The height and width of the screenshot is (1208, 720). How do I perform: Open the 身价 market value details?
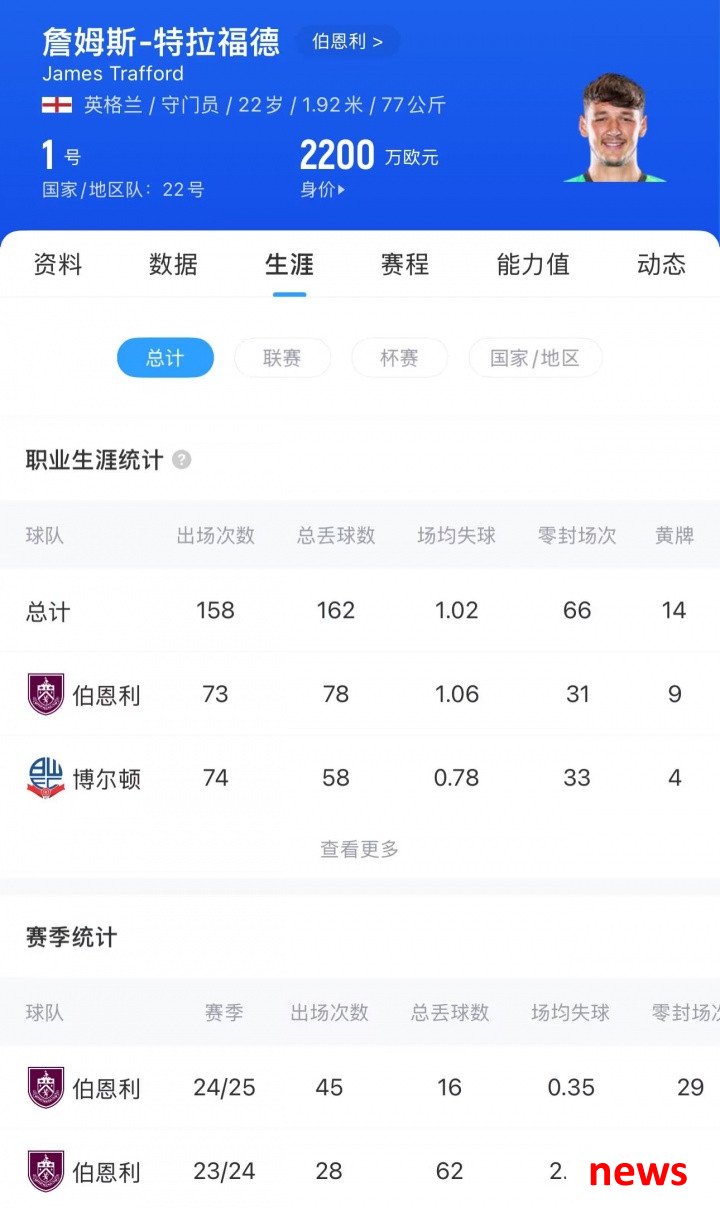click(322, 190)
